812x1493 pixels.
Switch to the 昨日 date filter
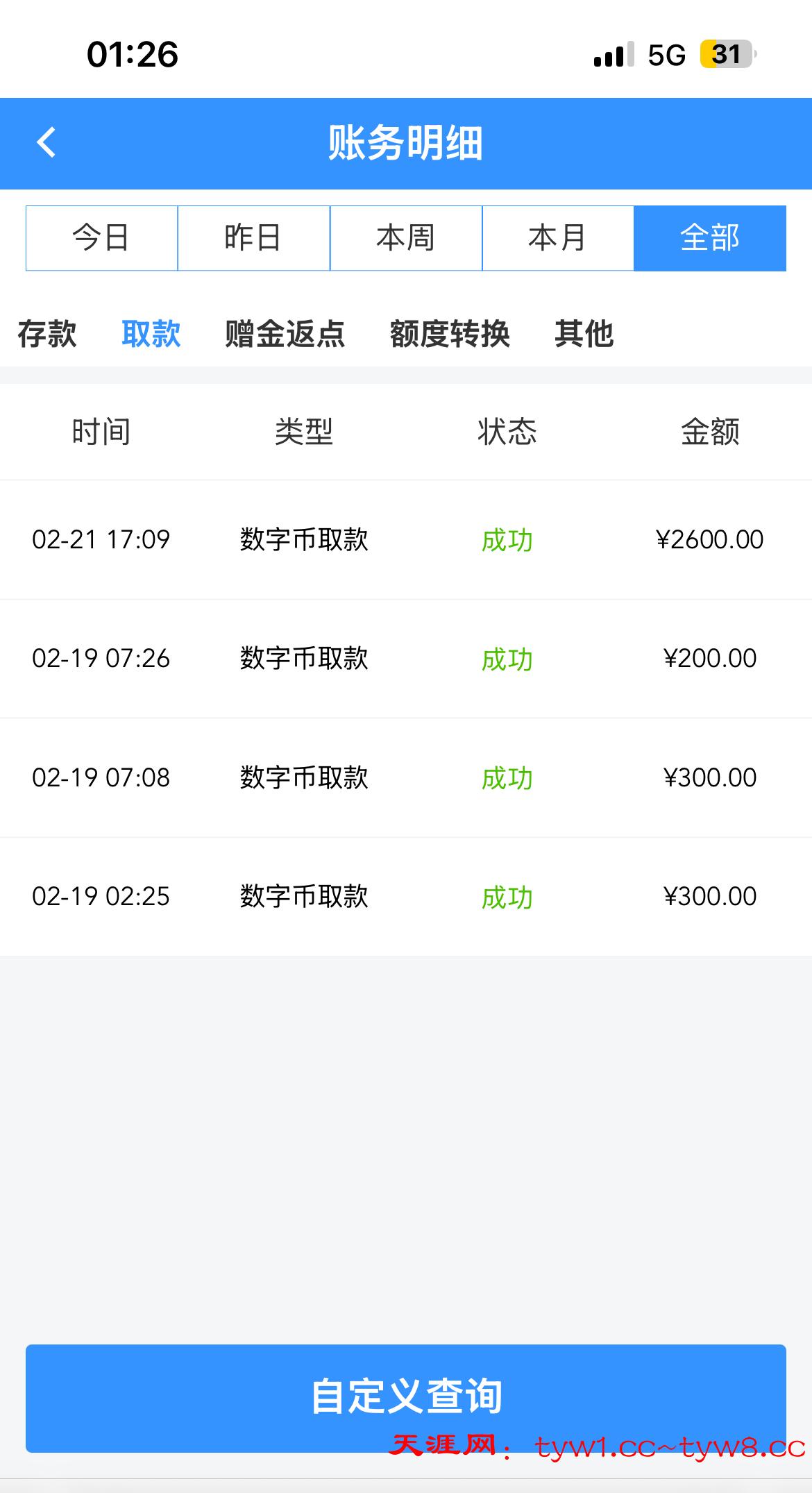(253, 238)
